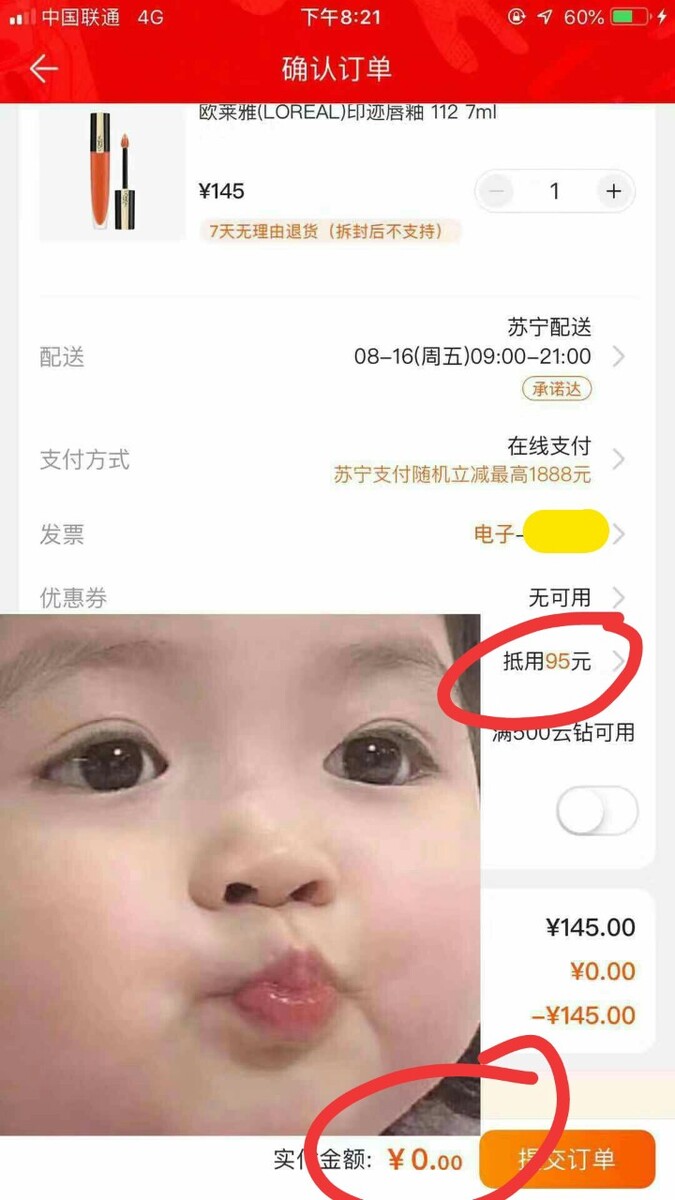
Task: Open the 发票 invoice settings
Action: tap(540, 533)
